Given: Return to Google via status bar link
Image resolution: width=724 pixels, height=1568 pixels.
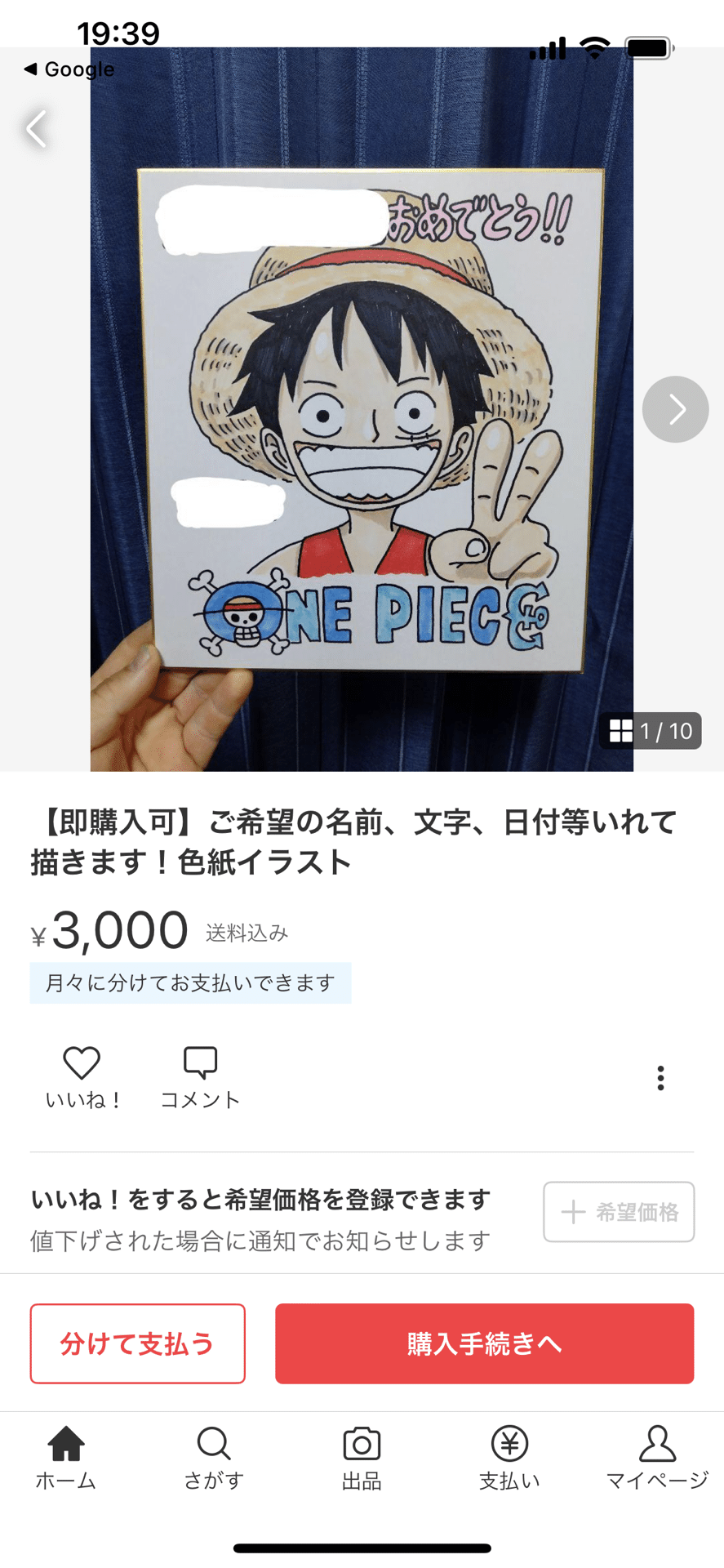Looking at the screenshot, I should pyautogui.click(x=69, y=69).
